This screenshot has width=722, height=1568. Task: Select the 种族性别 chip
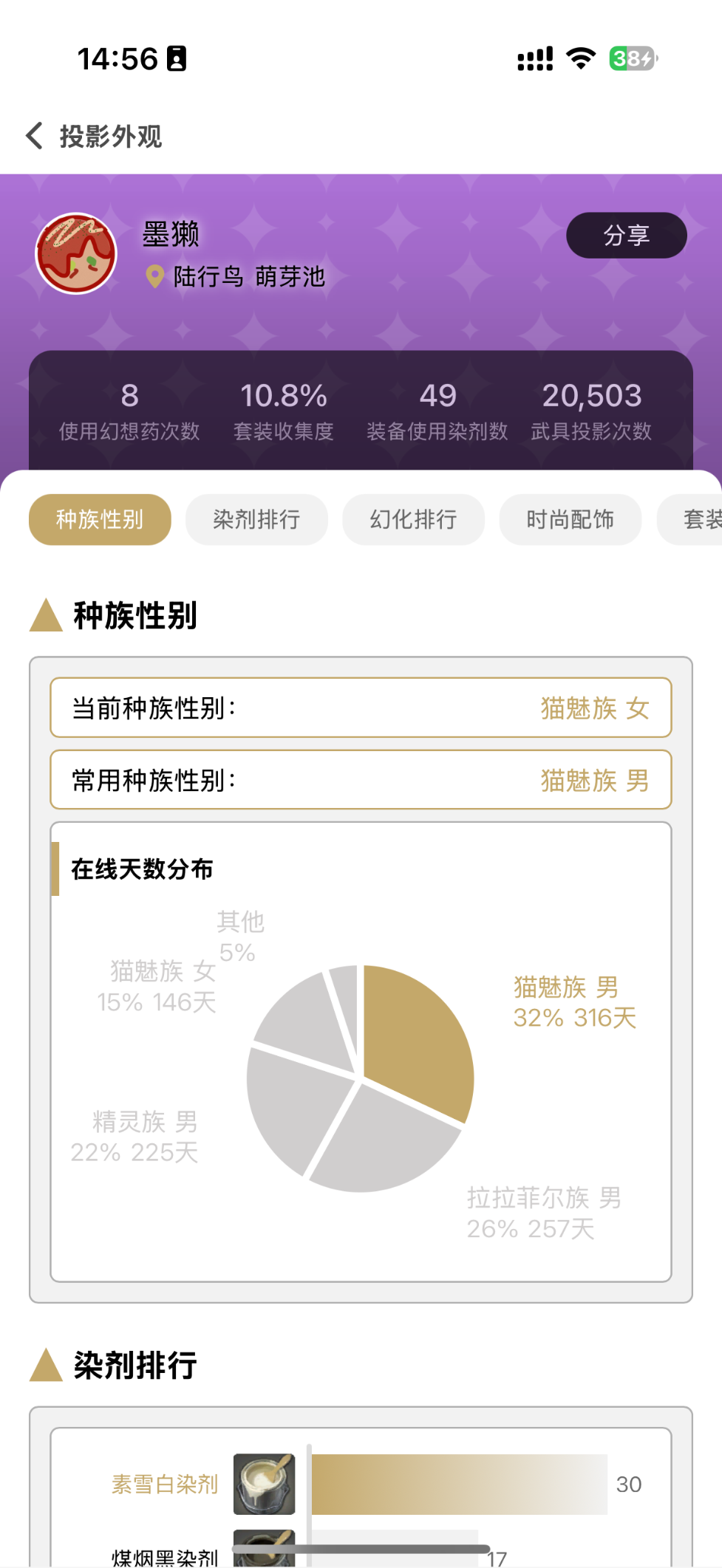pyautogui.click(x=100, y=519)
